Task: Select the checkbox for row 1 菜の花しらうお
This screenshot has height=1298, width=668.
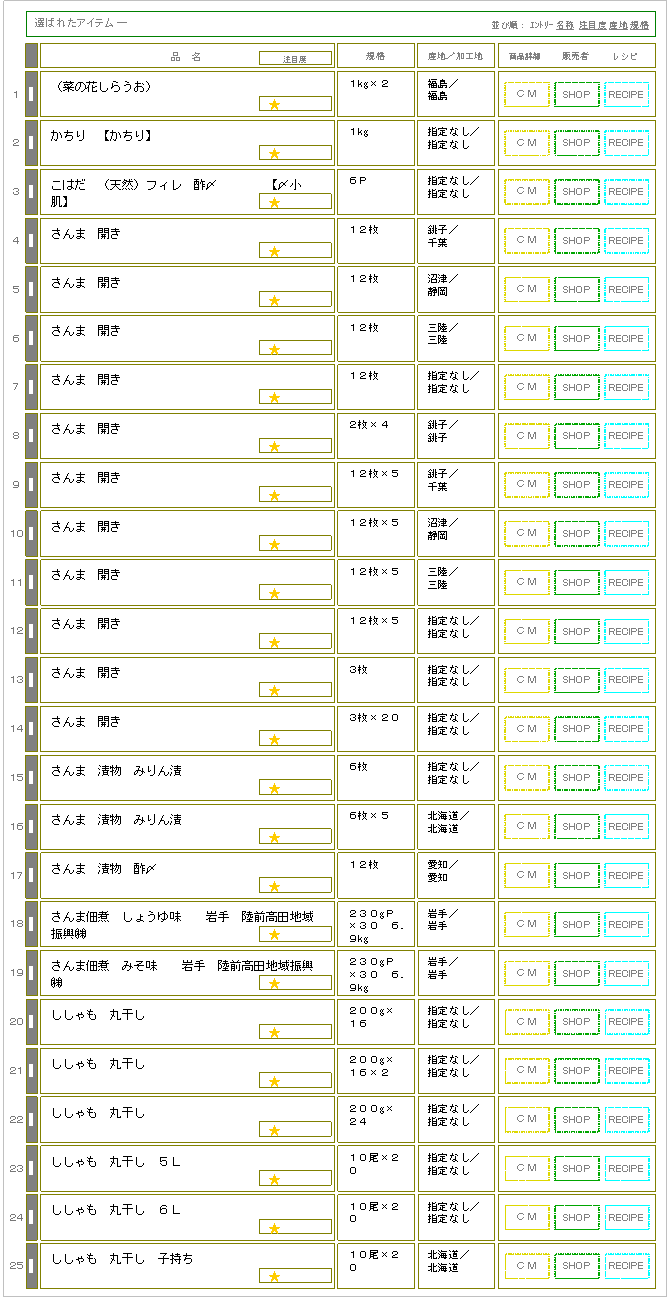Action: (31, 94)
